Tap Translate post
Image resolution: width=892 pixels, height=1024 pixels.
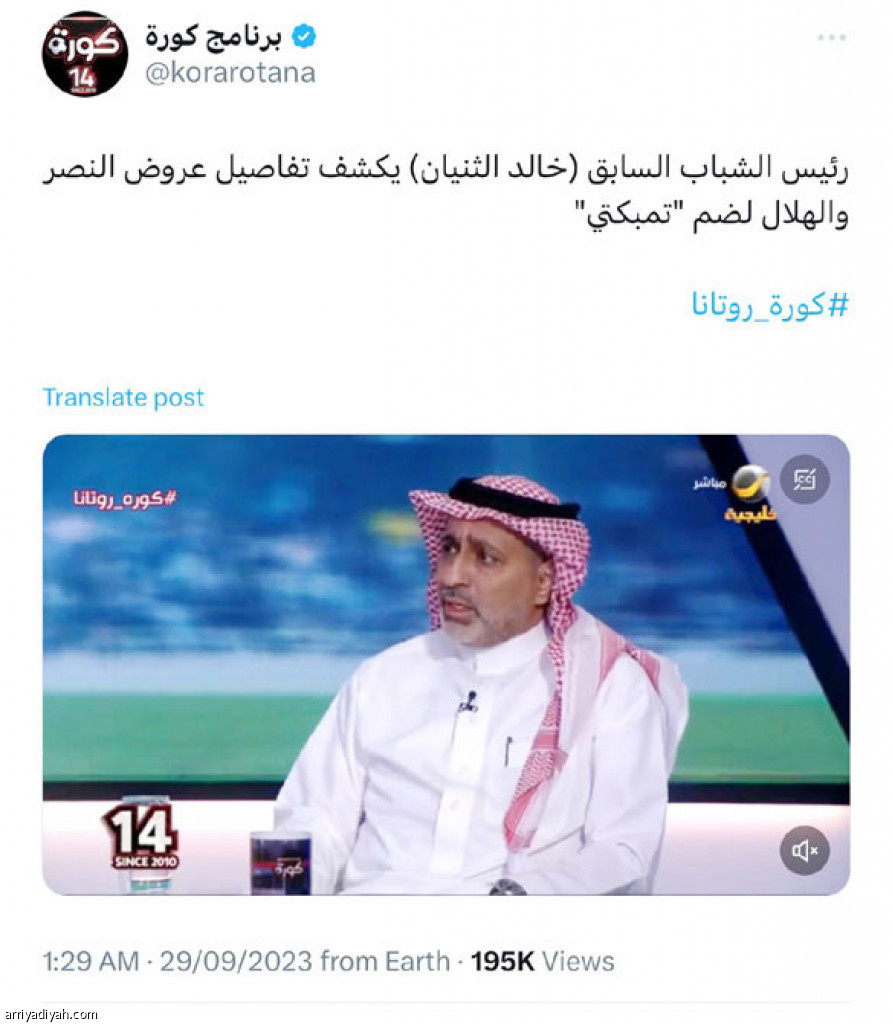(123, 397)
